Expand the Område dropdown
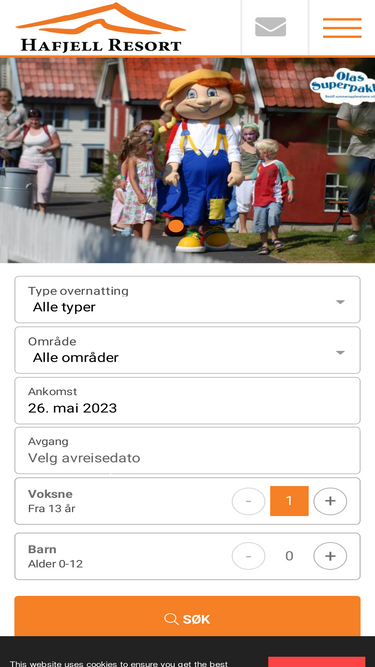The image size is (375, 667). (x=188, y=350)
